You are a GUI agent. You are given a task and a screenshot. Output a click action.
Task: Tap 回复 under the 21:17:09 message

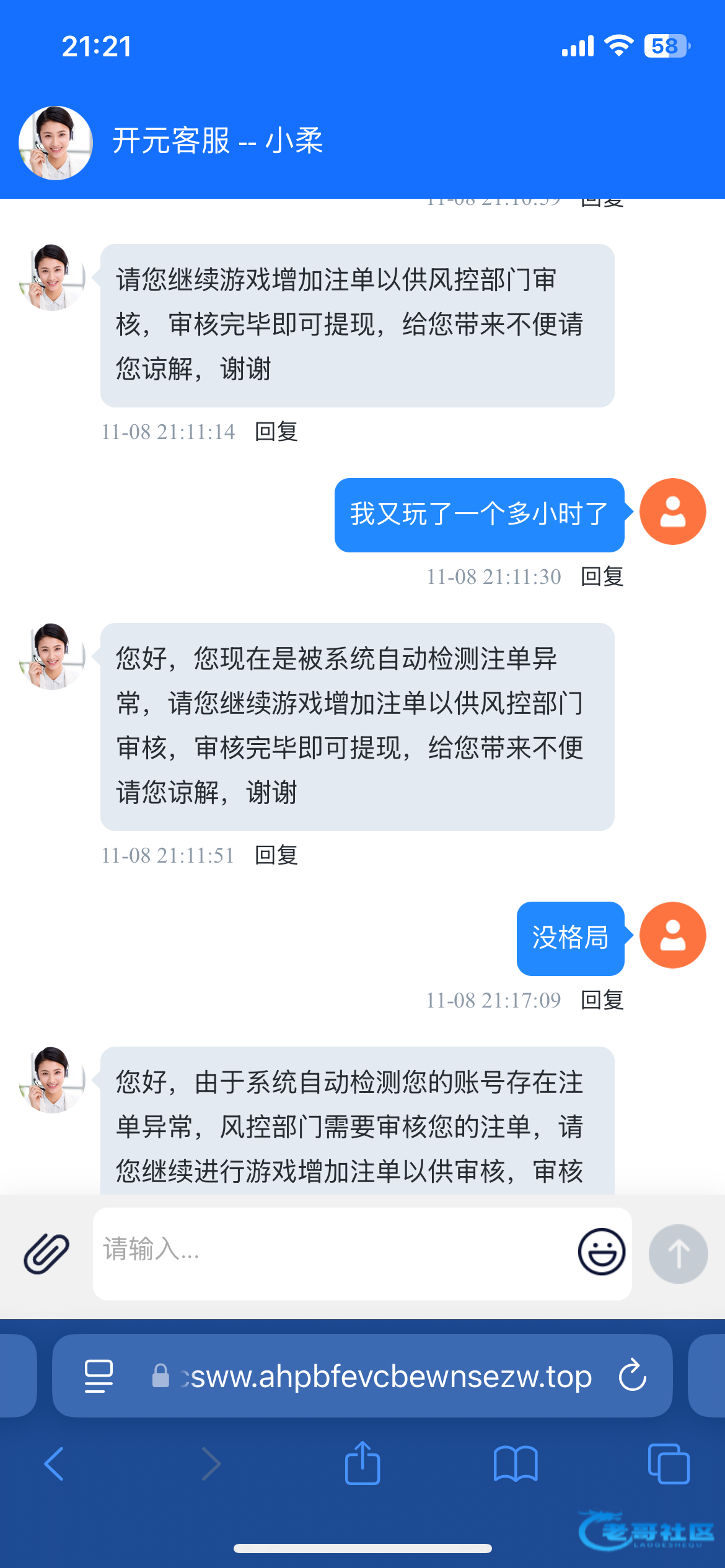point(602,1000)
